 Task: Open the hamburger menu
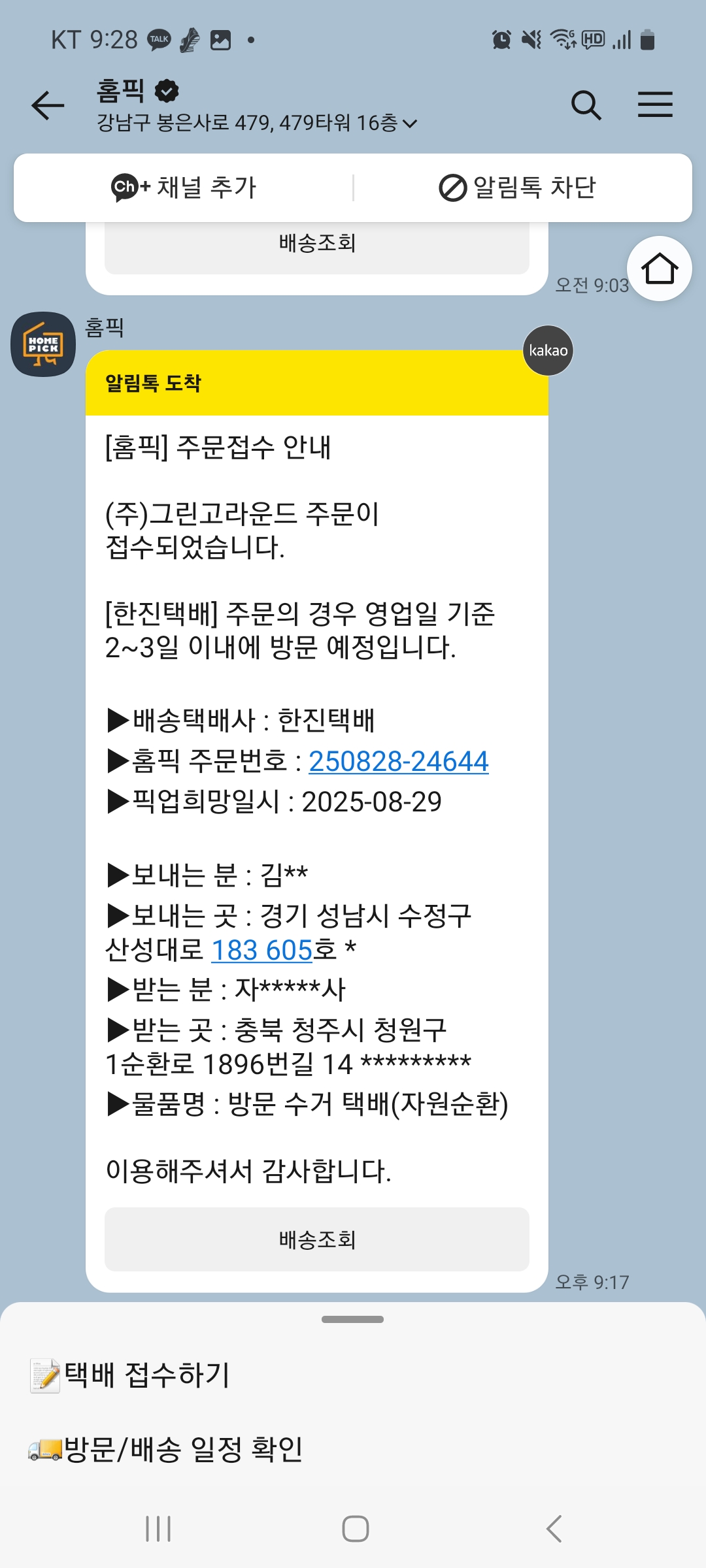coord(655,105)
